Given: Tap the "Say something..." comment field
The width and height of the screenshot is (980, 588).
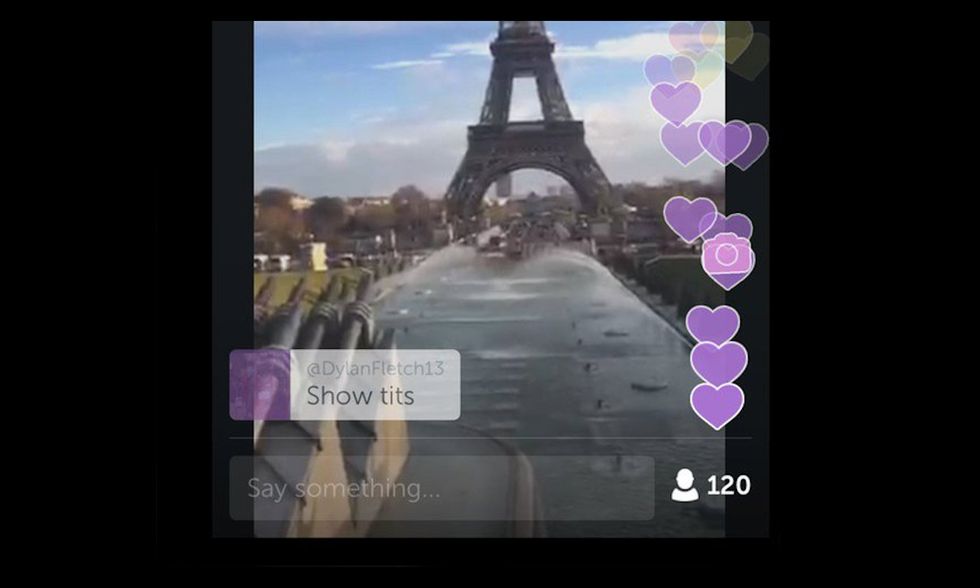Looking at the screenshot, I should [441, 488].
